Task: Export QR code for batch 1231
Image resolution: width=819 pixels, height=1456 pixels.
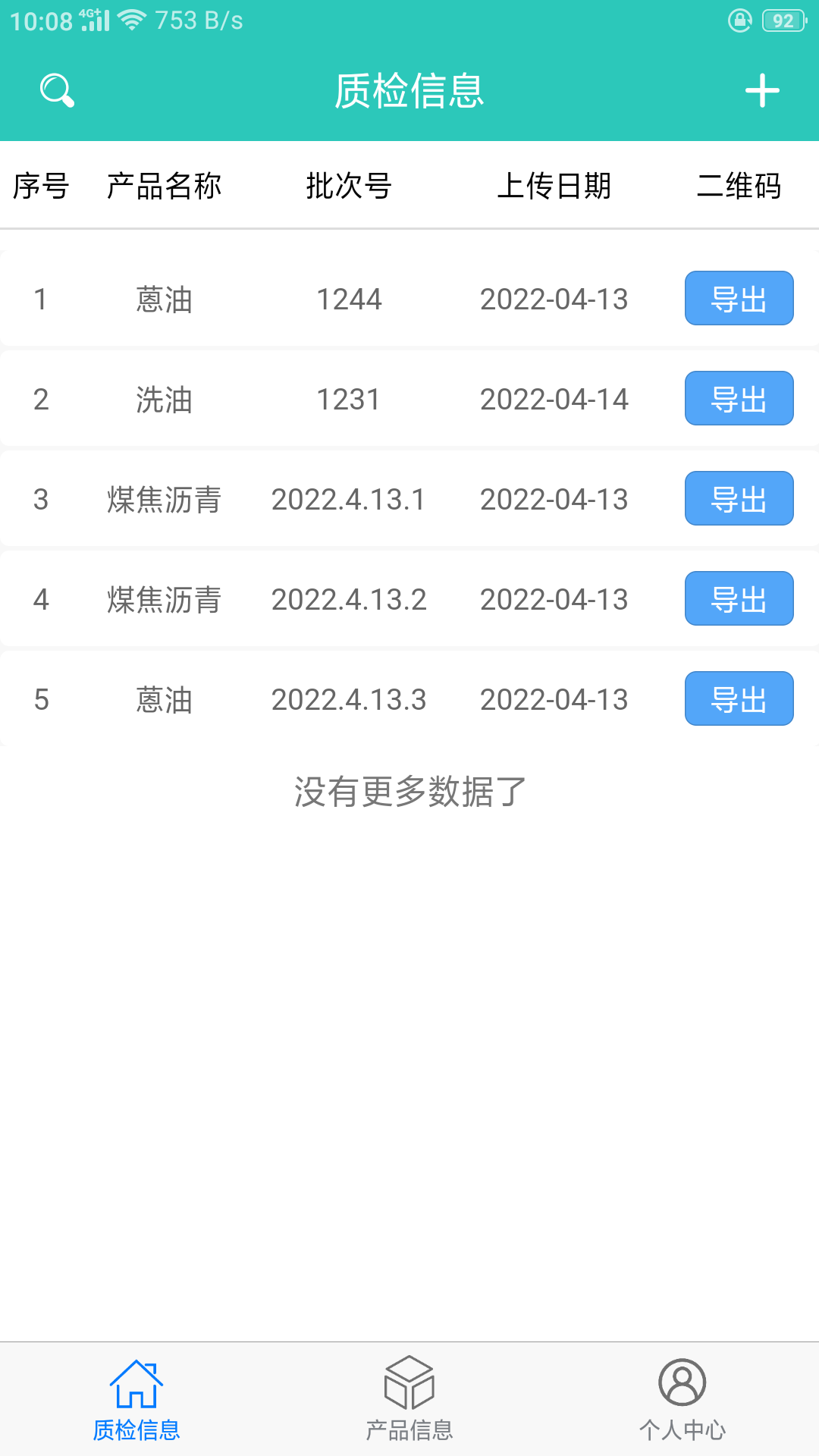Action: (x=739, y=398)
